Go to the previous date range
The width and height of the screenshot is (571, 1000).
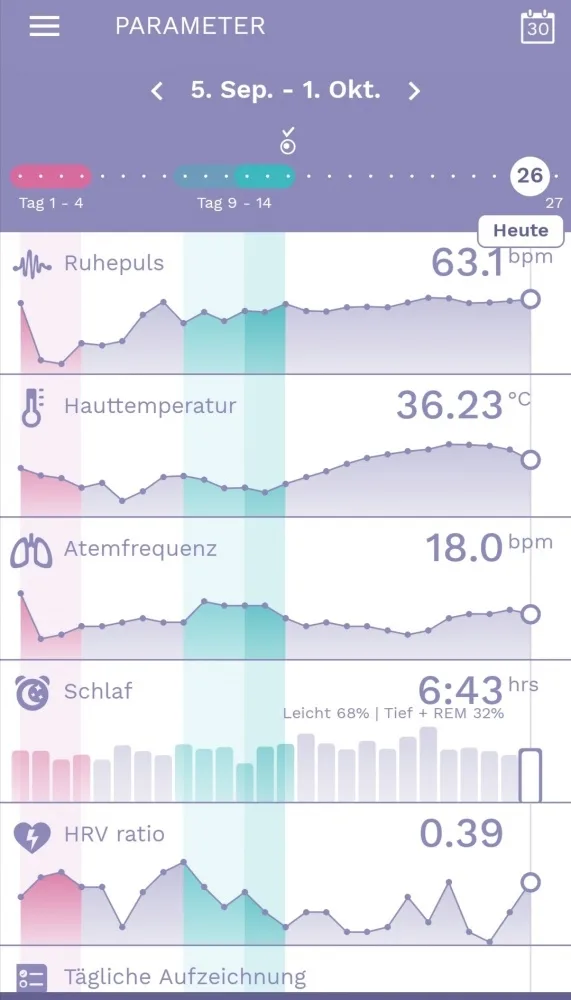tap(157, 91)
